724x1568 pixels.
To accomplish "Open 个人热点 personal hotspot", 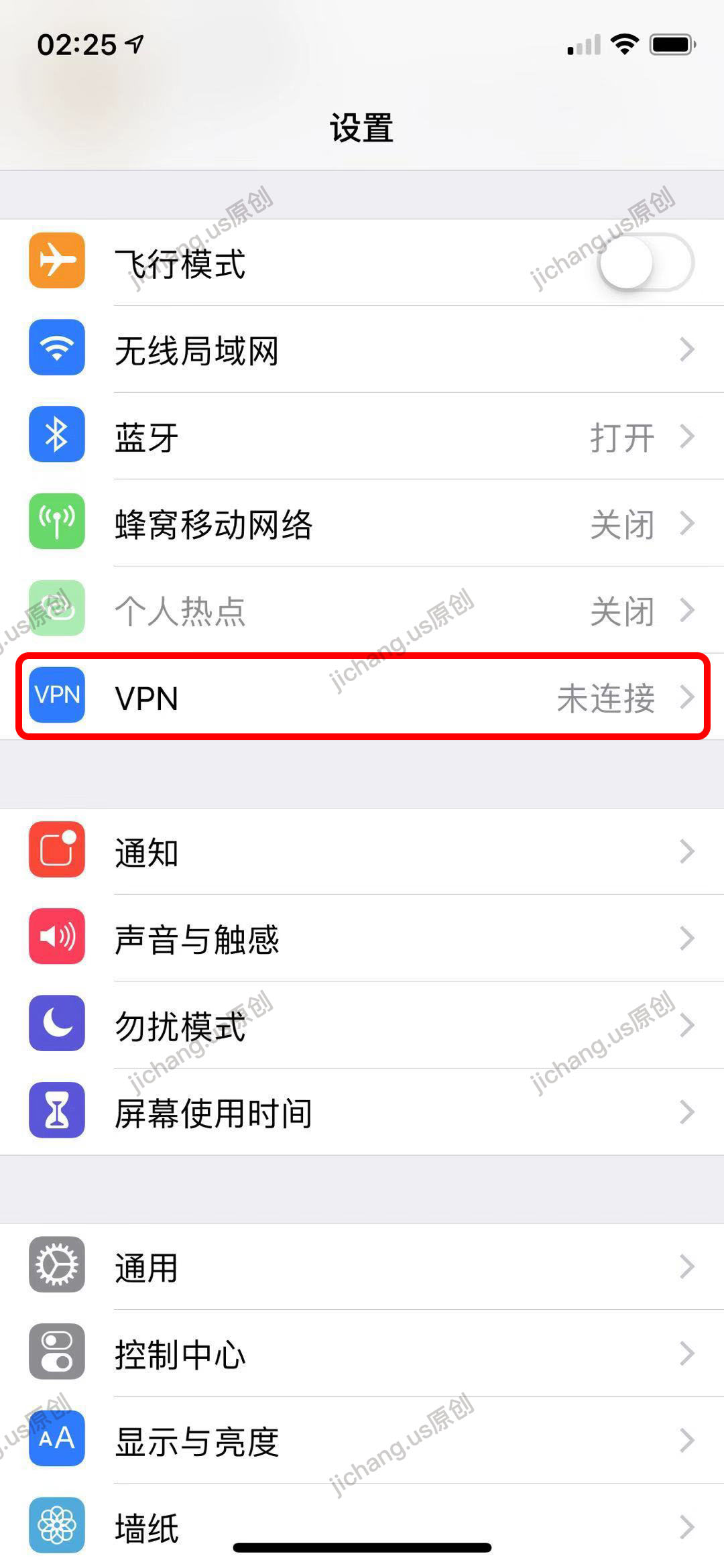I will (x=362, y=611).
